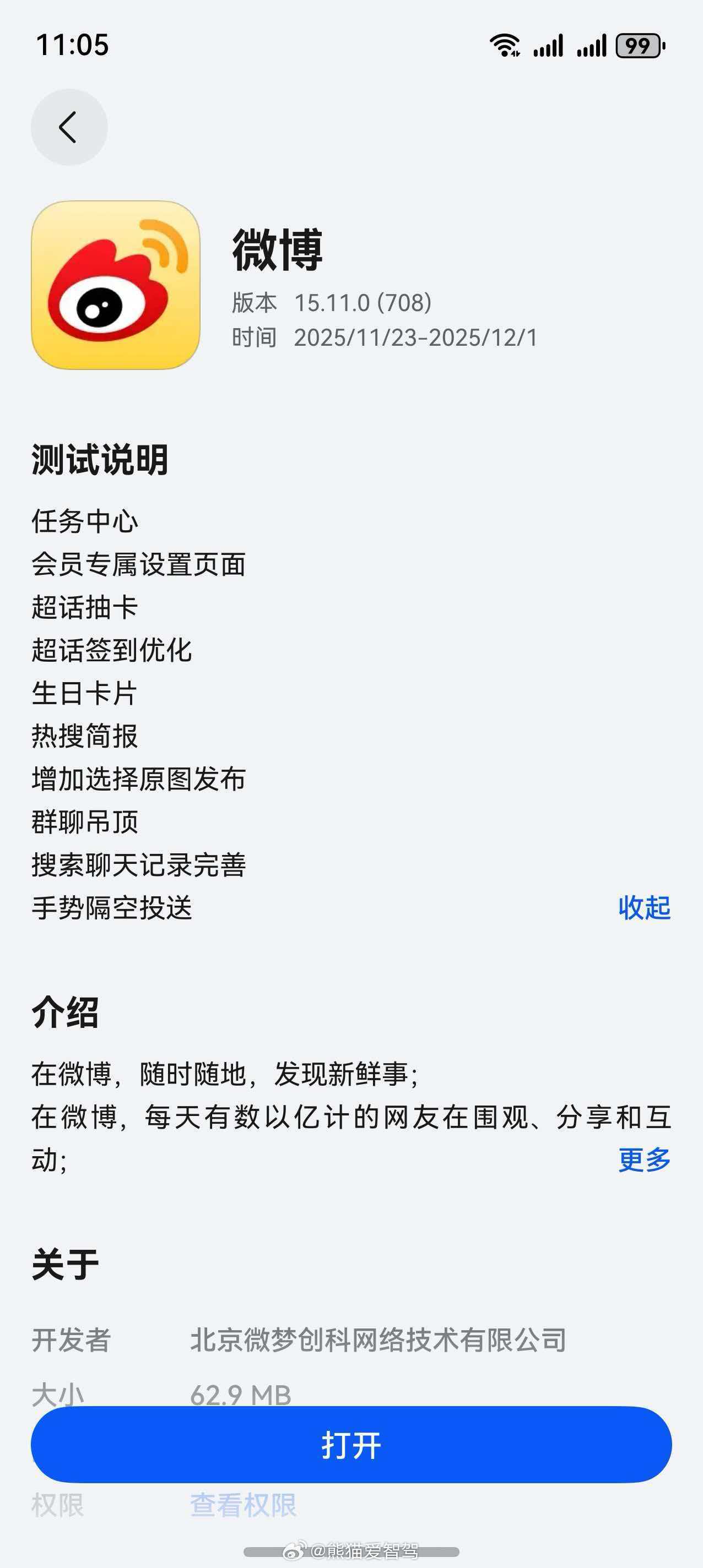Click the back arrow at top left
Screen dimensions: 703x1568
point(69,126)
